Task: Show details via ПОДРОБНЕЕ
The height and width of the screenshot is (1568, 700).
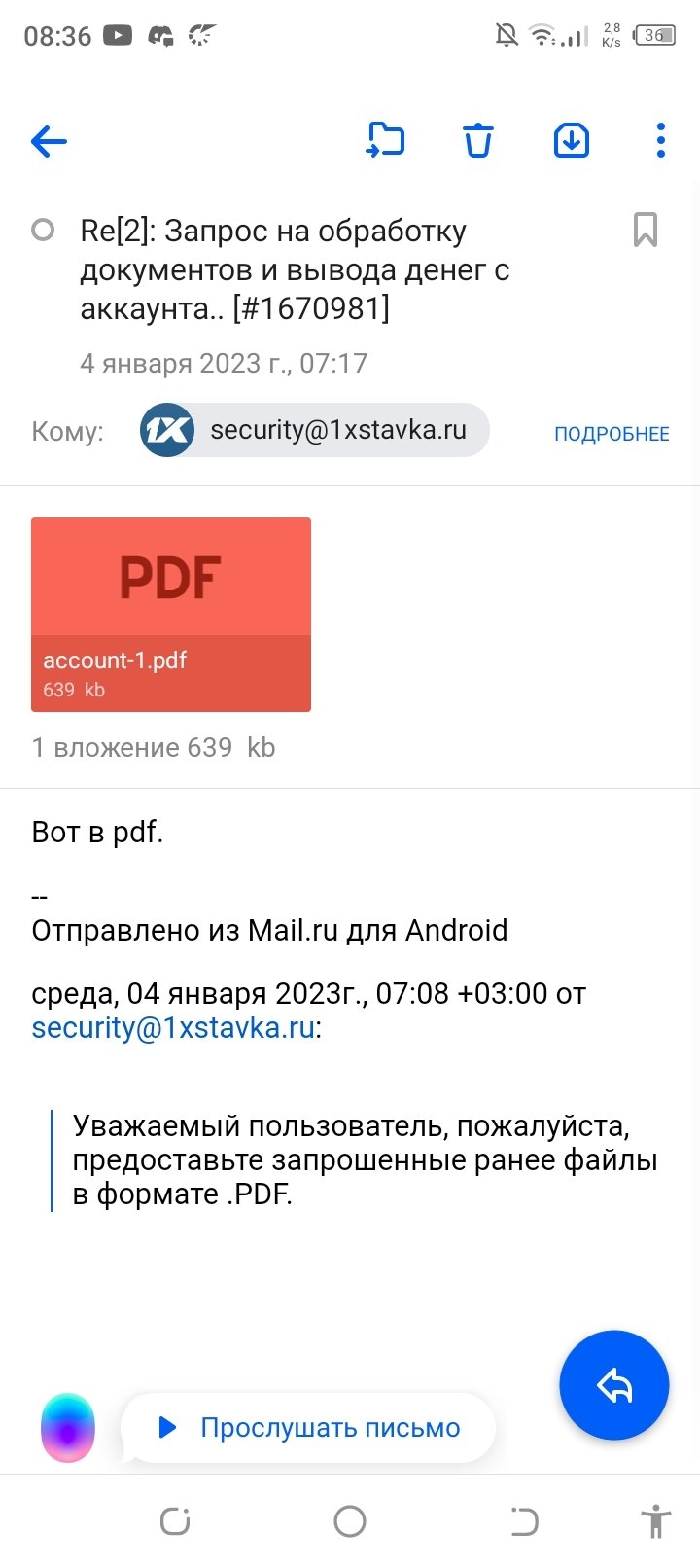Action: [x=612, y=434]
